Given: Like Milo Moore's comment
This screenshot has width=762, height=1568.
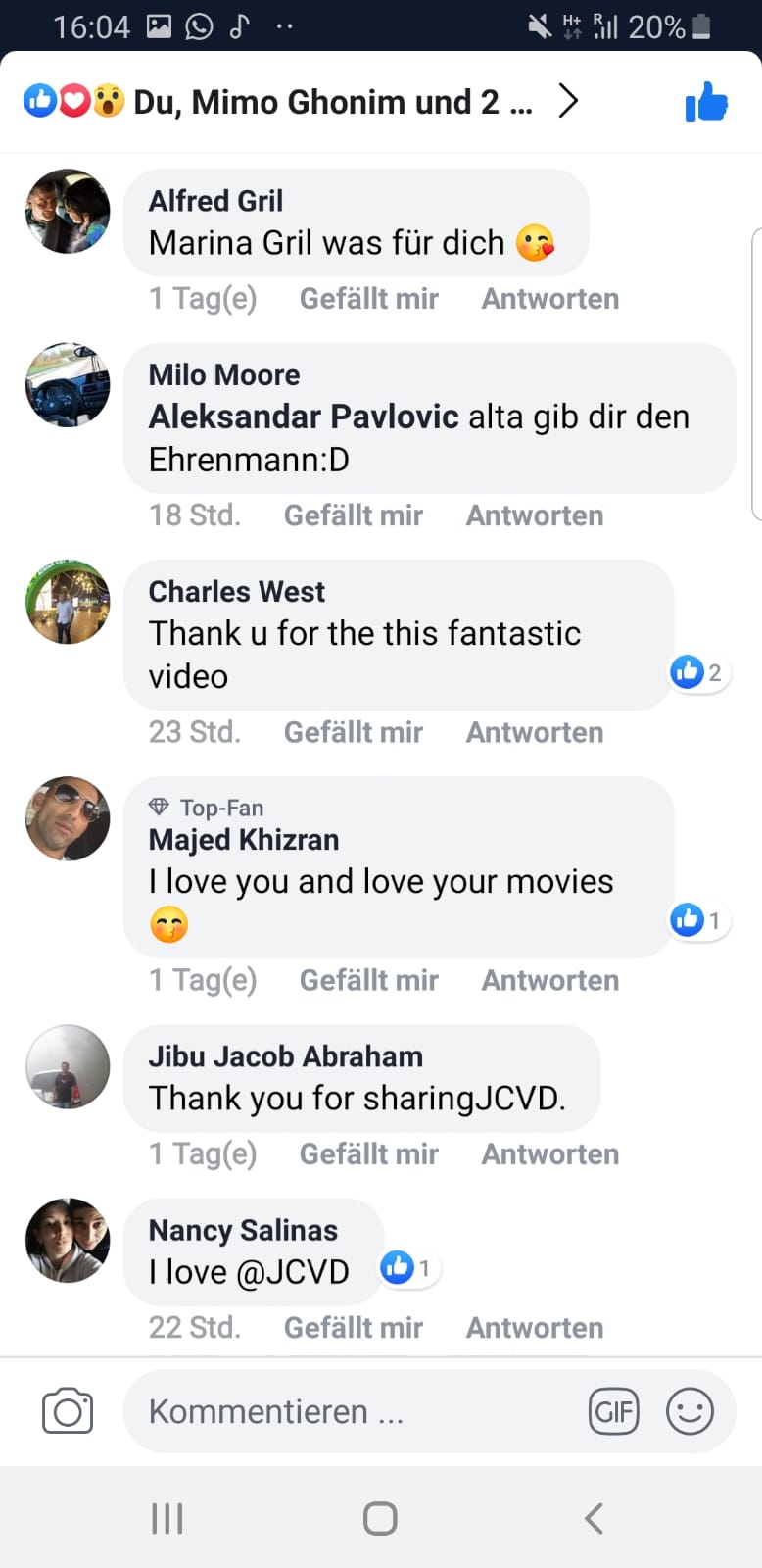Looking at the screenshot, I should (354, 515).
